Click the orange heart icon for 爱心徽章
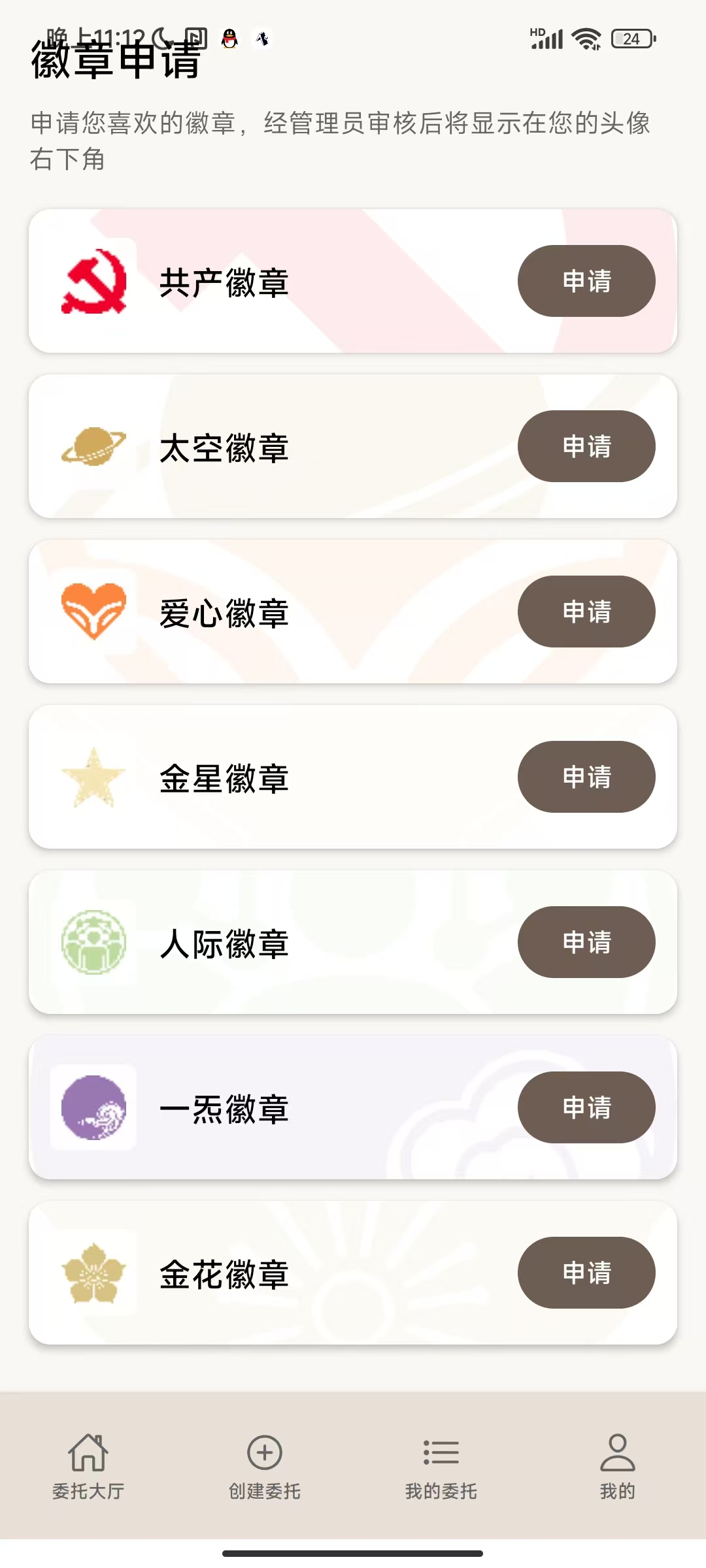 [x=95, y=611]
